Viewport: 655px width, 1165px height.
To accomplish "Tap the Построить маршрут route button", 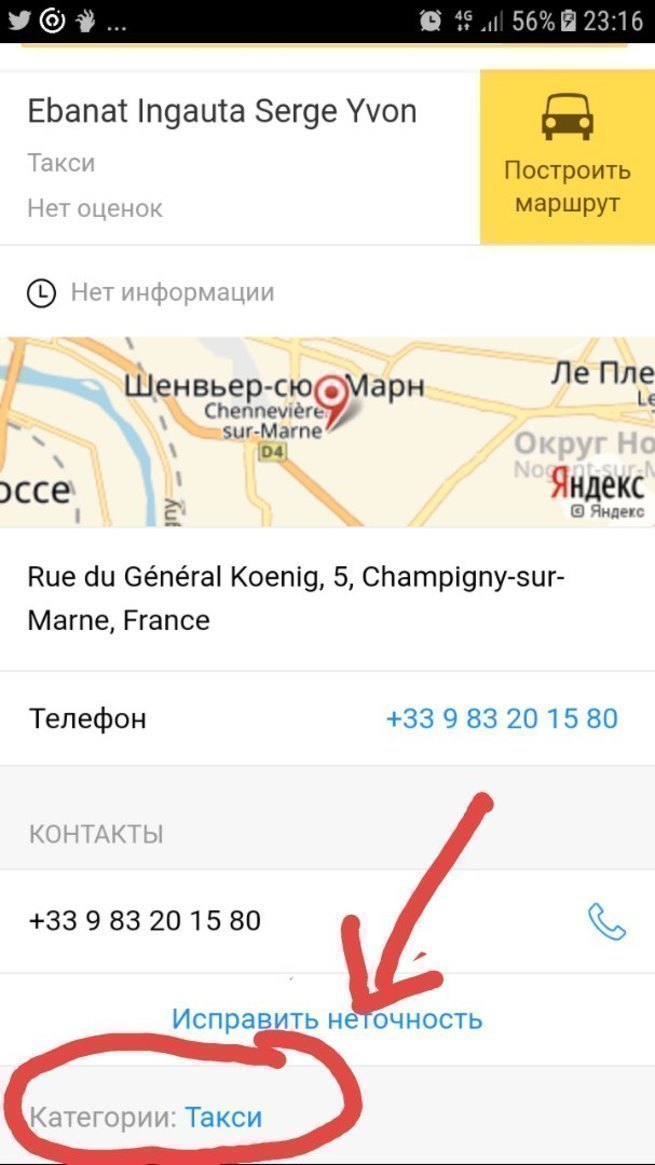I will (566, 157).
